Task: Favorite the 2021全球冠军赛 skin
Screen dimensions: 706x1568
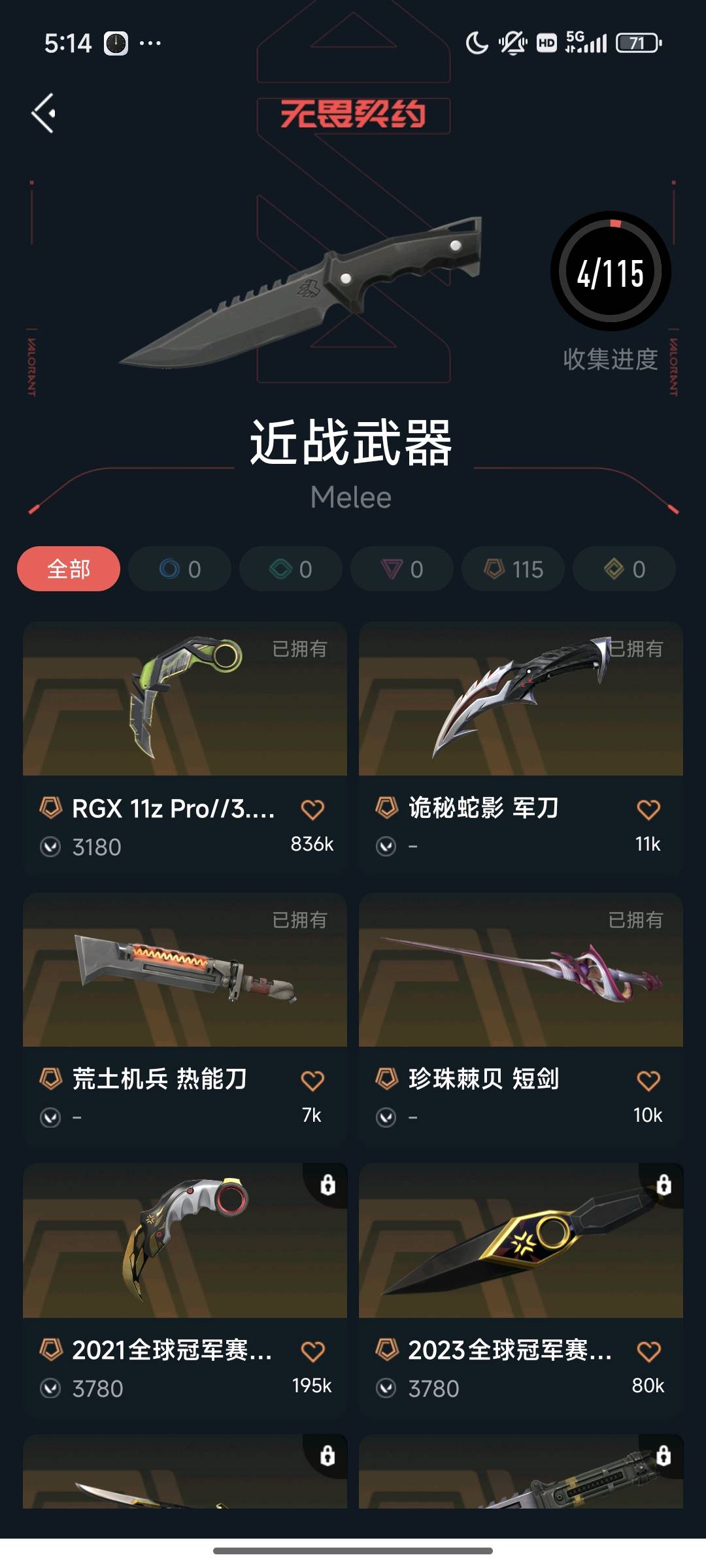Action: click(x=312, y=1351)
